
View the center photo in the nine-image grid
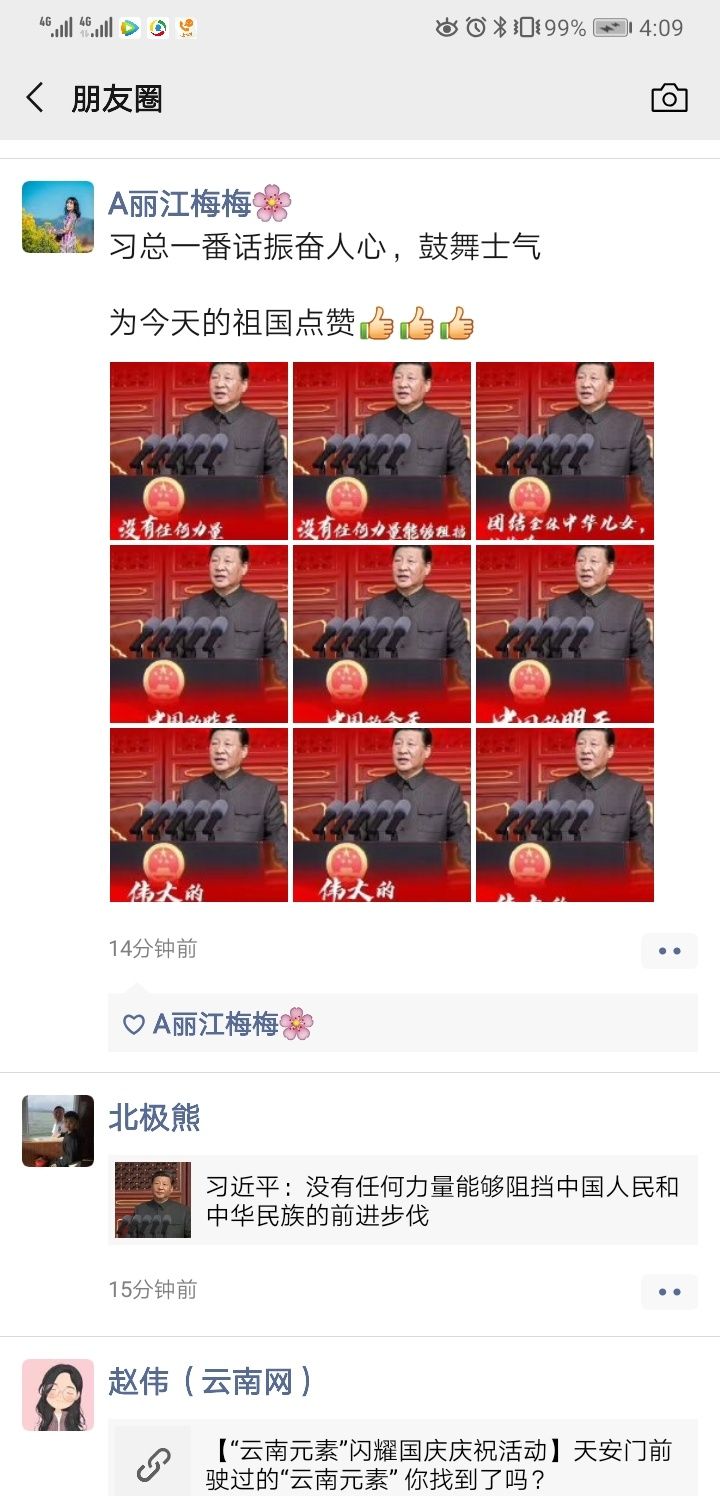382,634
